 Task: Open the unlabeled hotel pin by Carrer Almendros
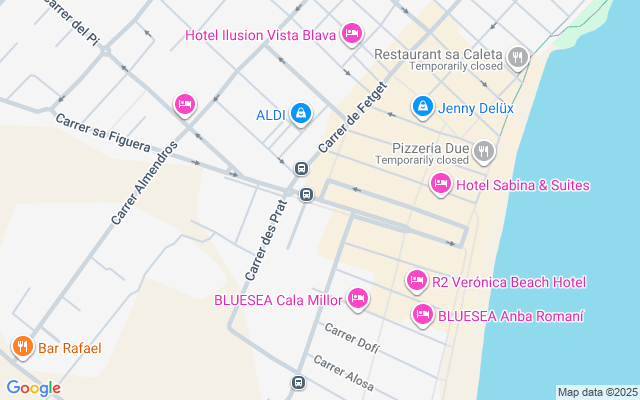point(185,105)
